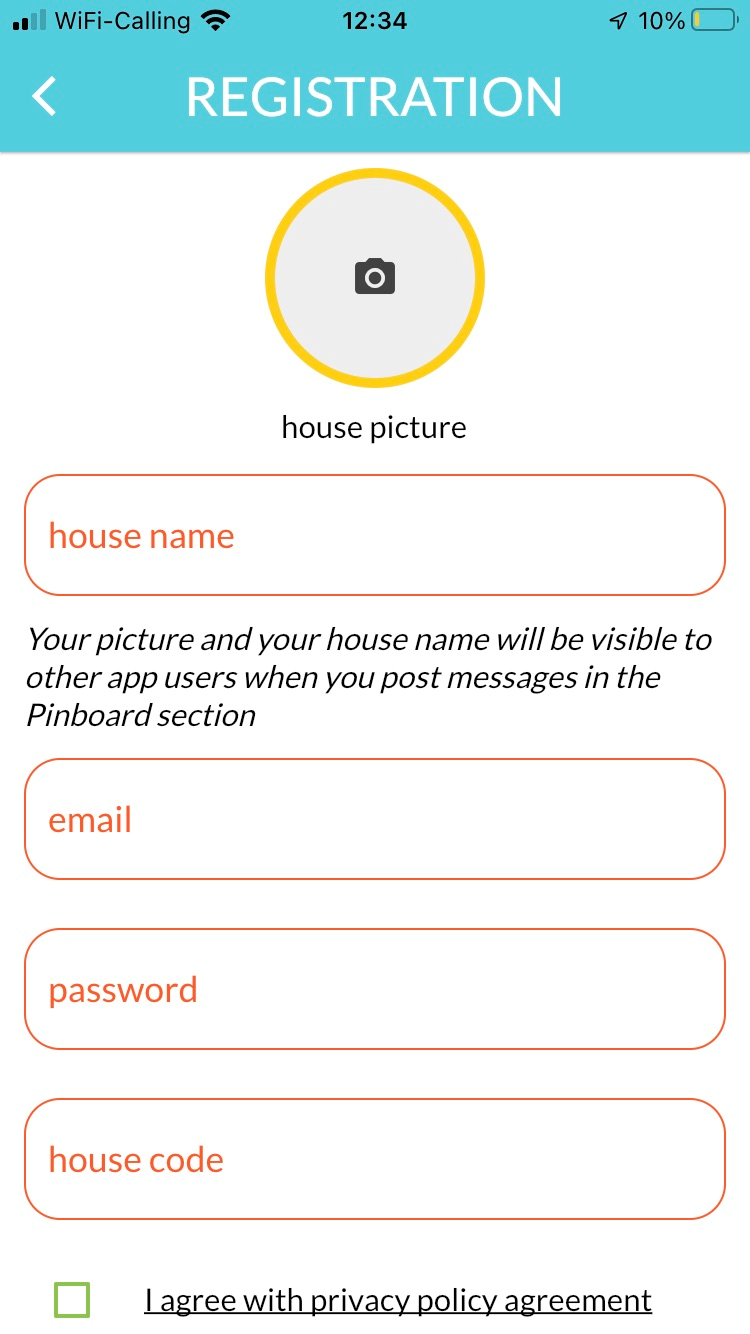750x1334 pixels.
Task: Add a house picture via camera icon
Action: (x=375, y=277)
